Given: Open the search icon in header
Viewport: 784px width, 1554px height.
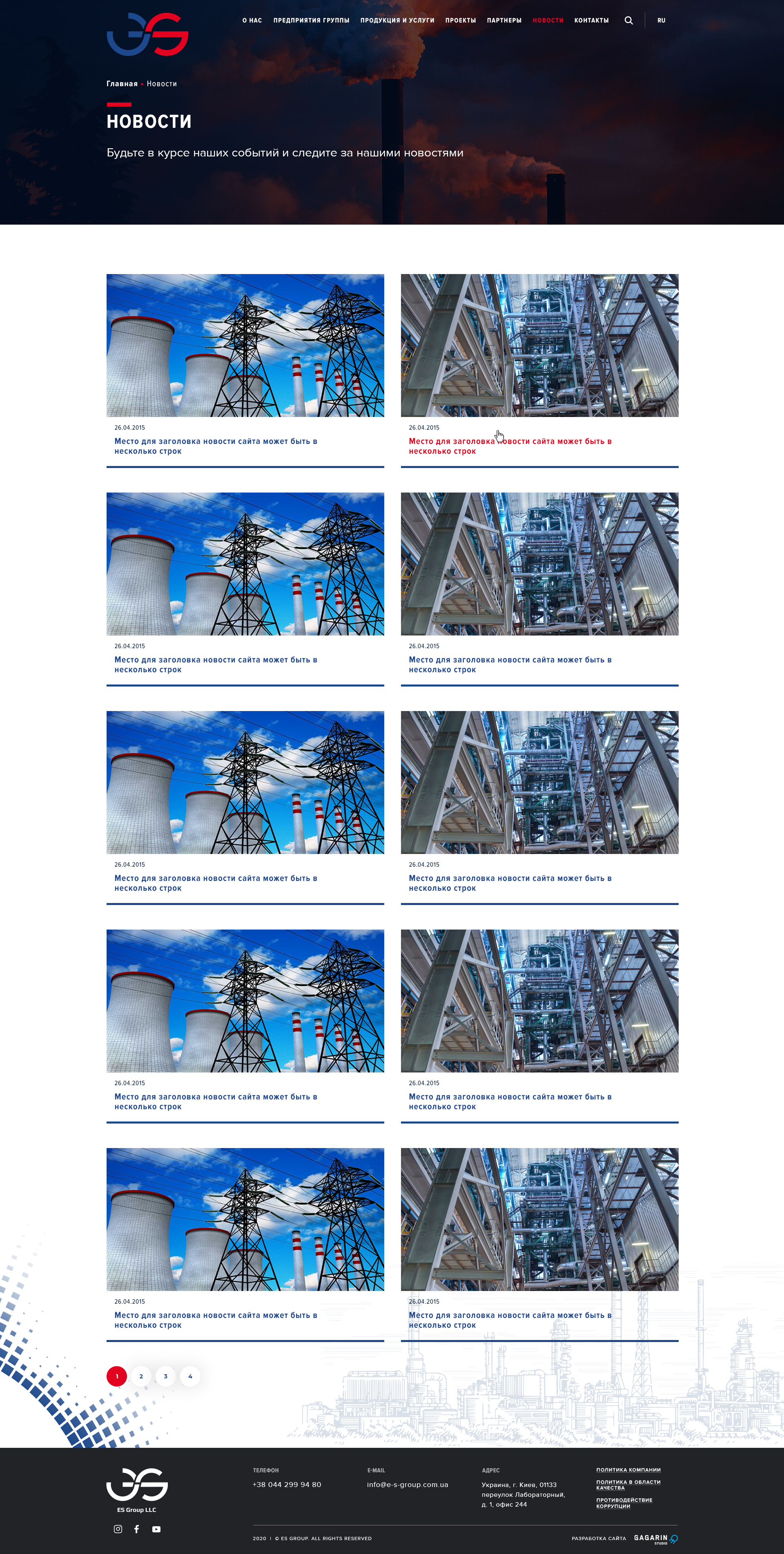Looking at the screenshot, I should 628,20.
